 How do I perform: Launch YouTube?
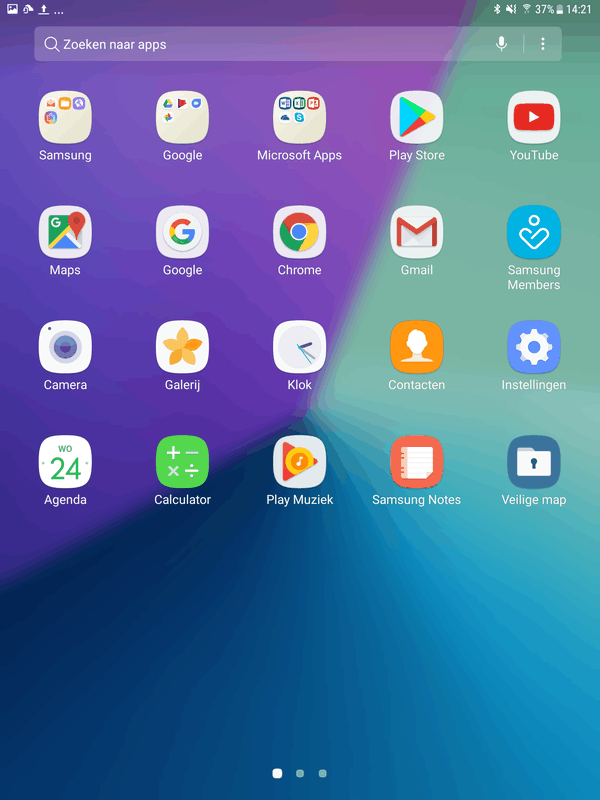tap(534, 118)
